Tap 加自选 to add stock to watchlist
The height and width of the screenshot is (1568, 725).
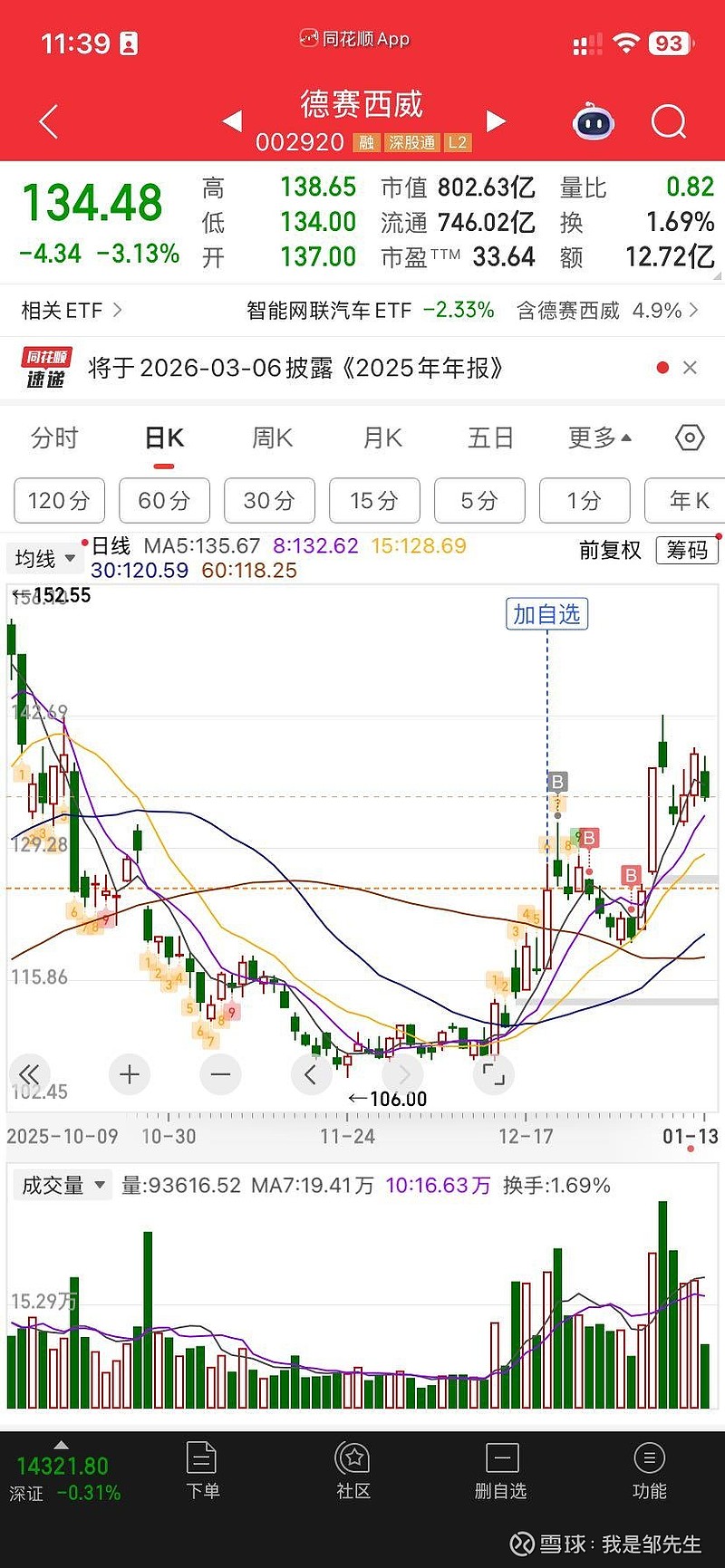(x=547, y=614)
